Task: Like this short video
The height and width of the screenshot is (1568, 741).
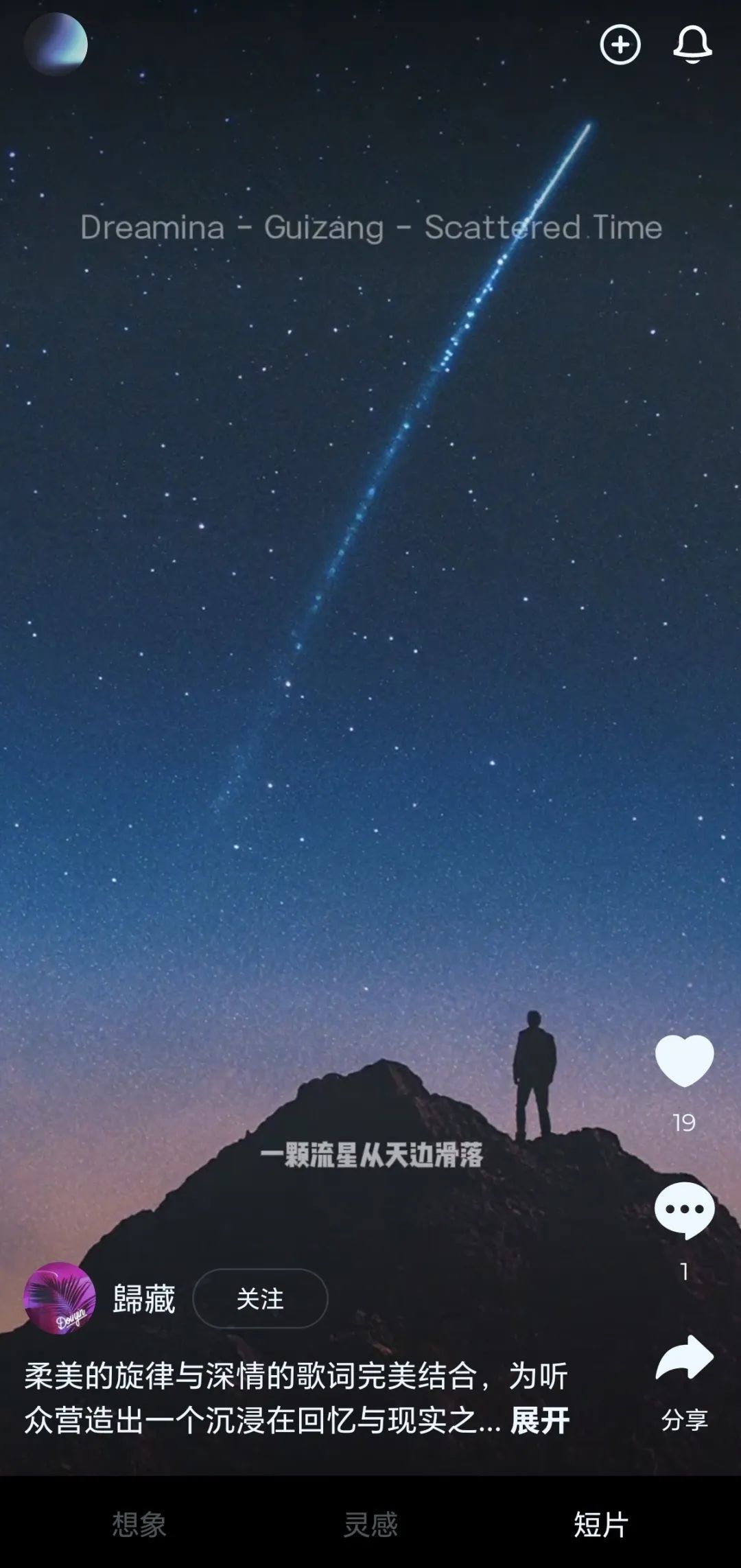Action: pos(684,1061)
